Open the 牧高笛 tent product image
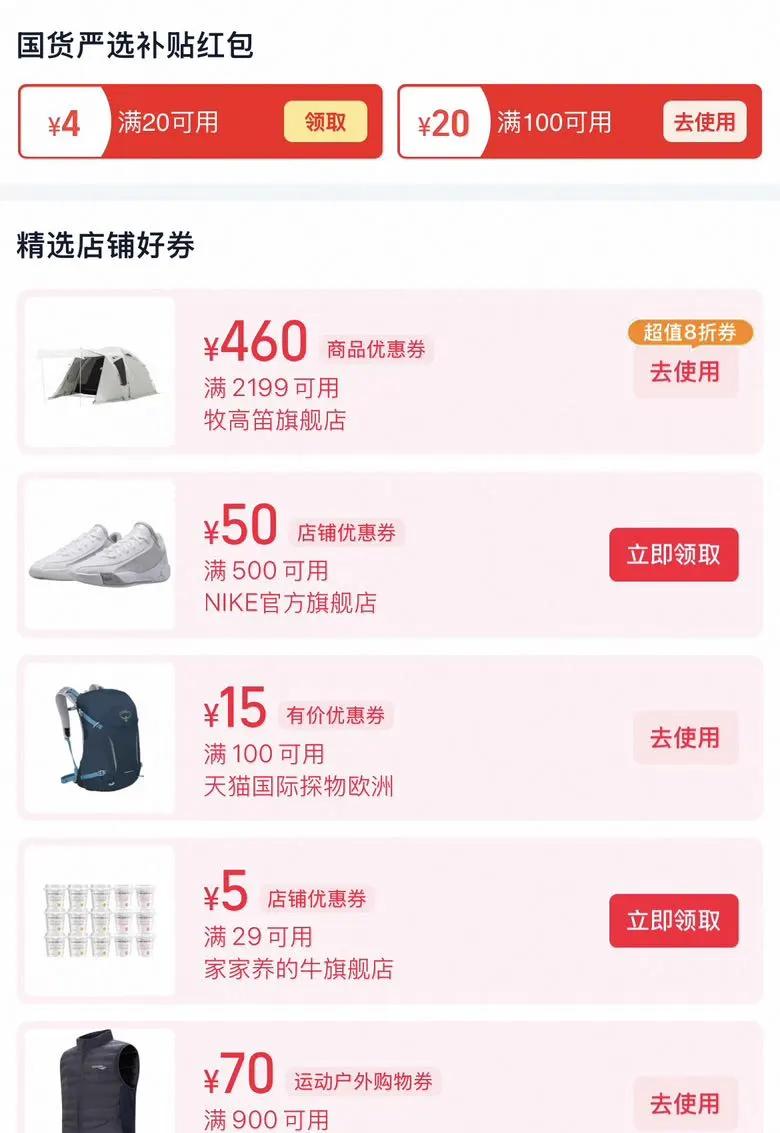 (100, 371)
